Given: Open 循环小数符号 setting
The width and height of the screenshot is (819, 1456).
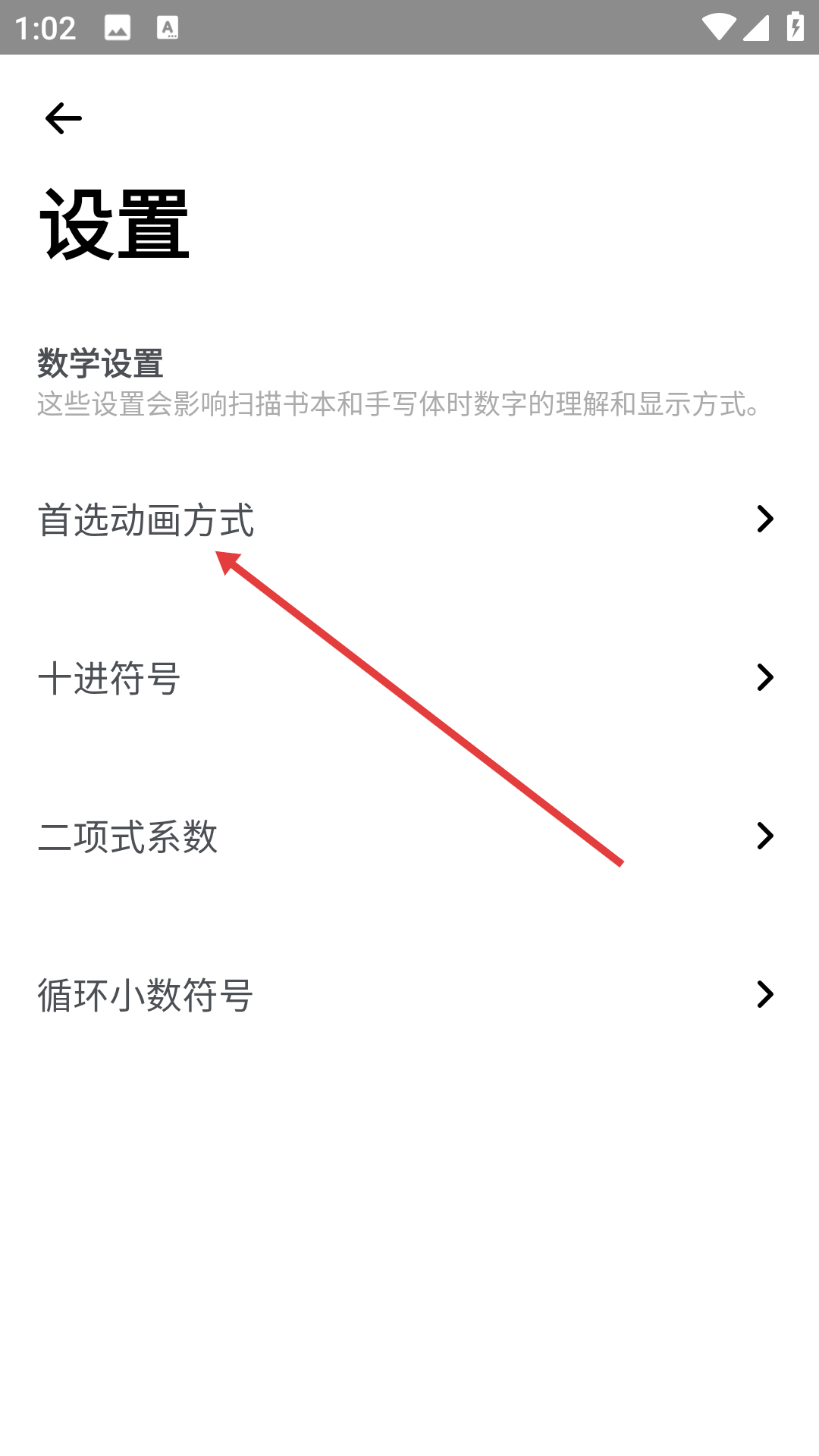Looking at the screenshot, I should pos(409,995).
